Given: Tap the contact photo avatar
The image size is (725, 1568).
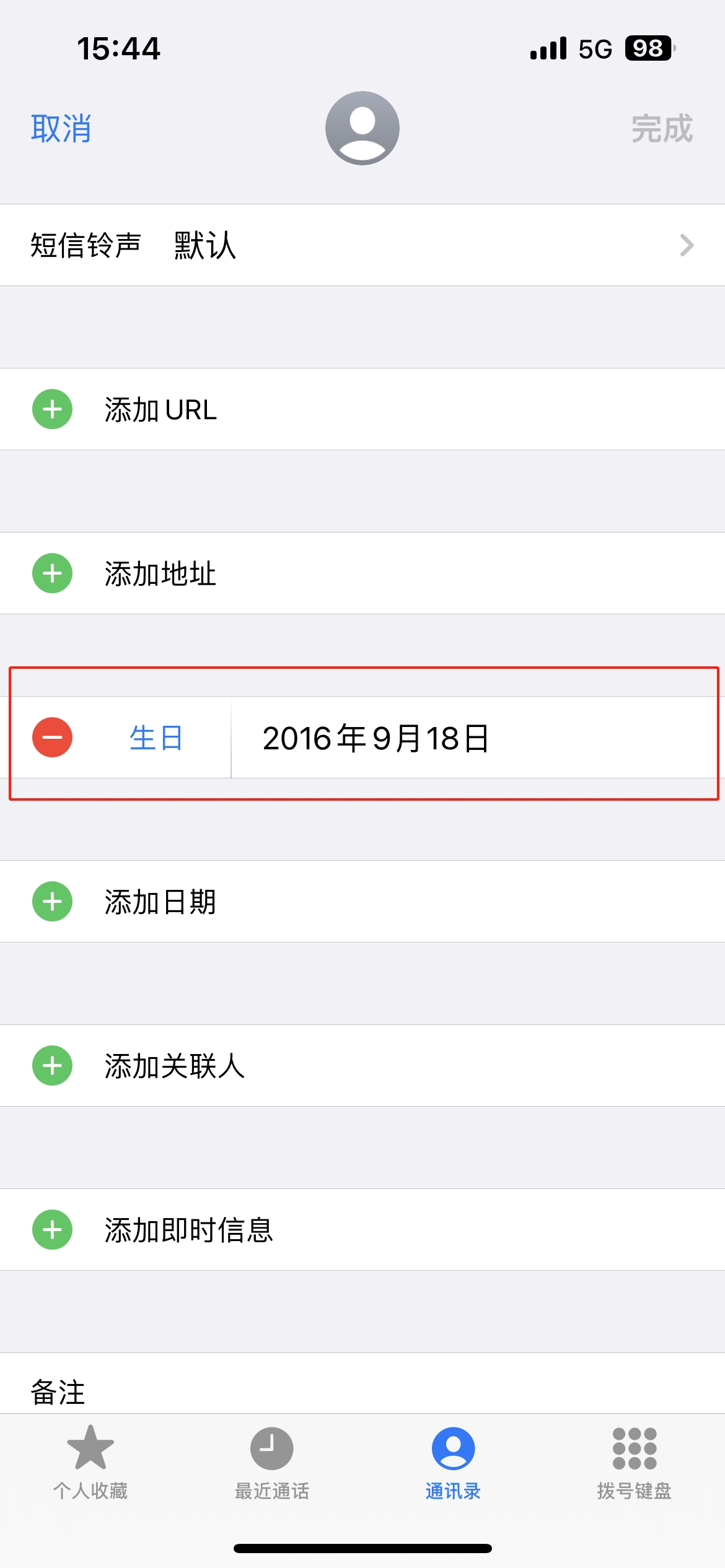Looking at the screenshot, I should click(x=362, y=128).
